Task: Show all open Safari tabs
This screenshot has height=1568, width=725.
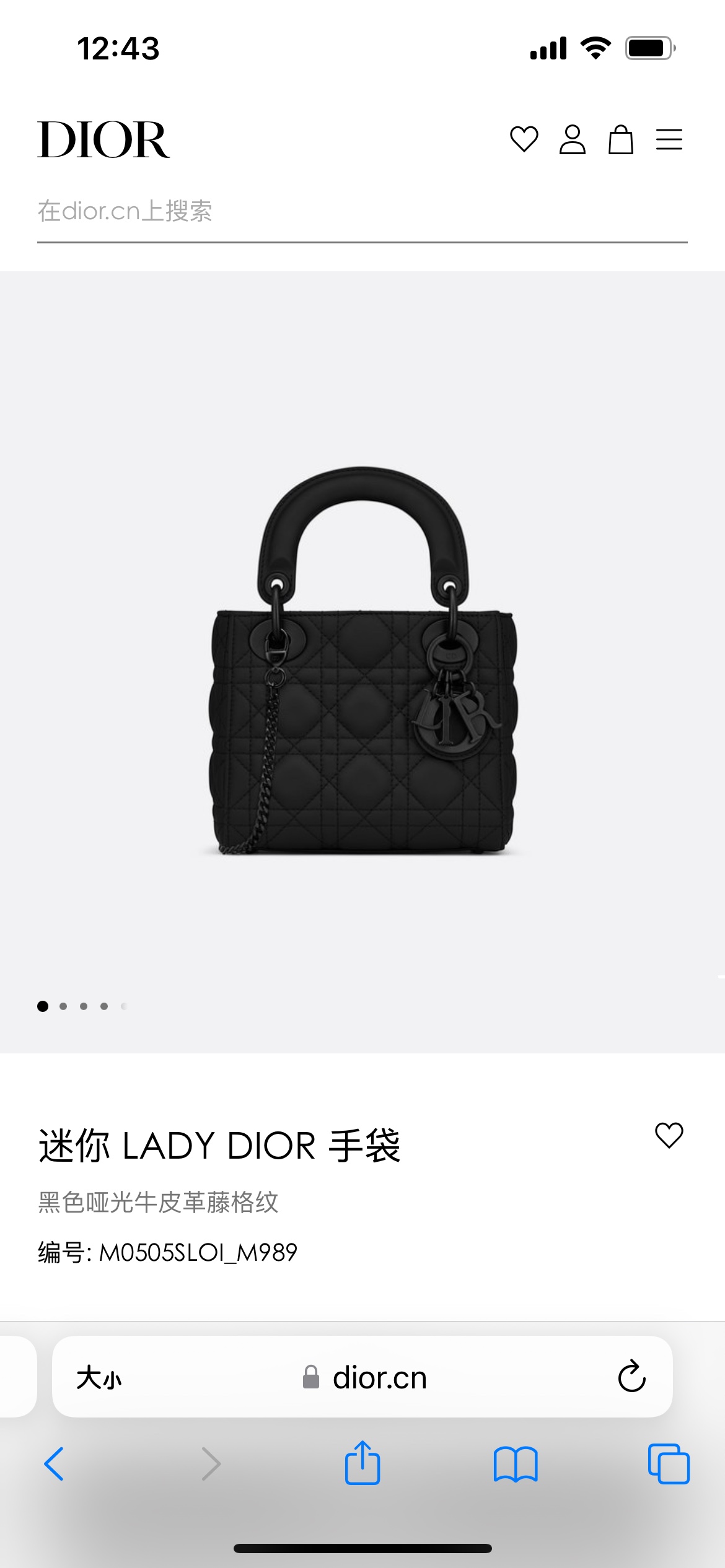Action: click(x=669, y=1465)
